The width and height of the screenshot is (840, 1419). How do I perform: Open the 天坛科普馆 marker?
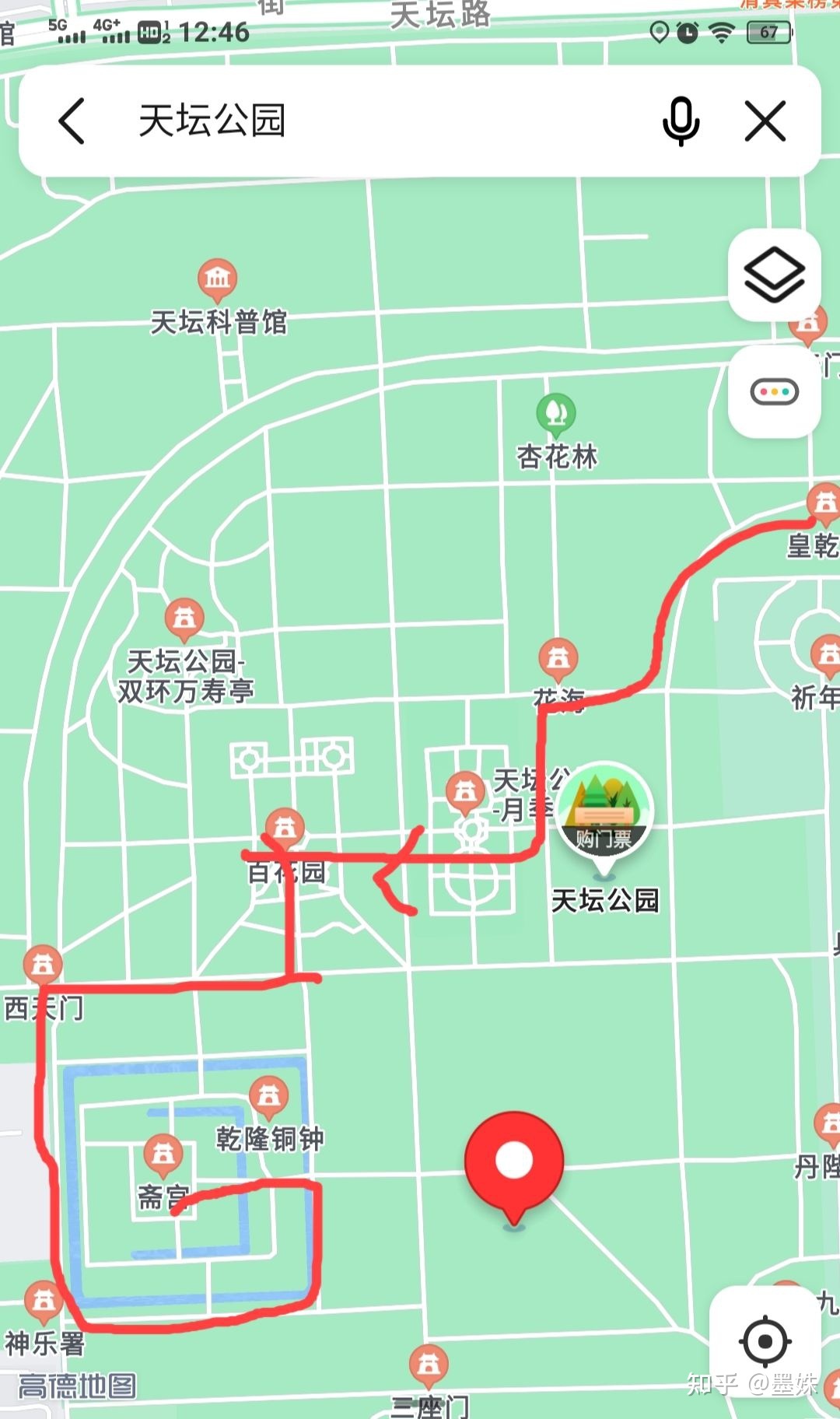point(217,280)
